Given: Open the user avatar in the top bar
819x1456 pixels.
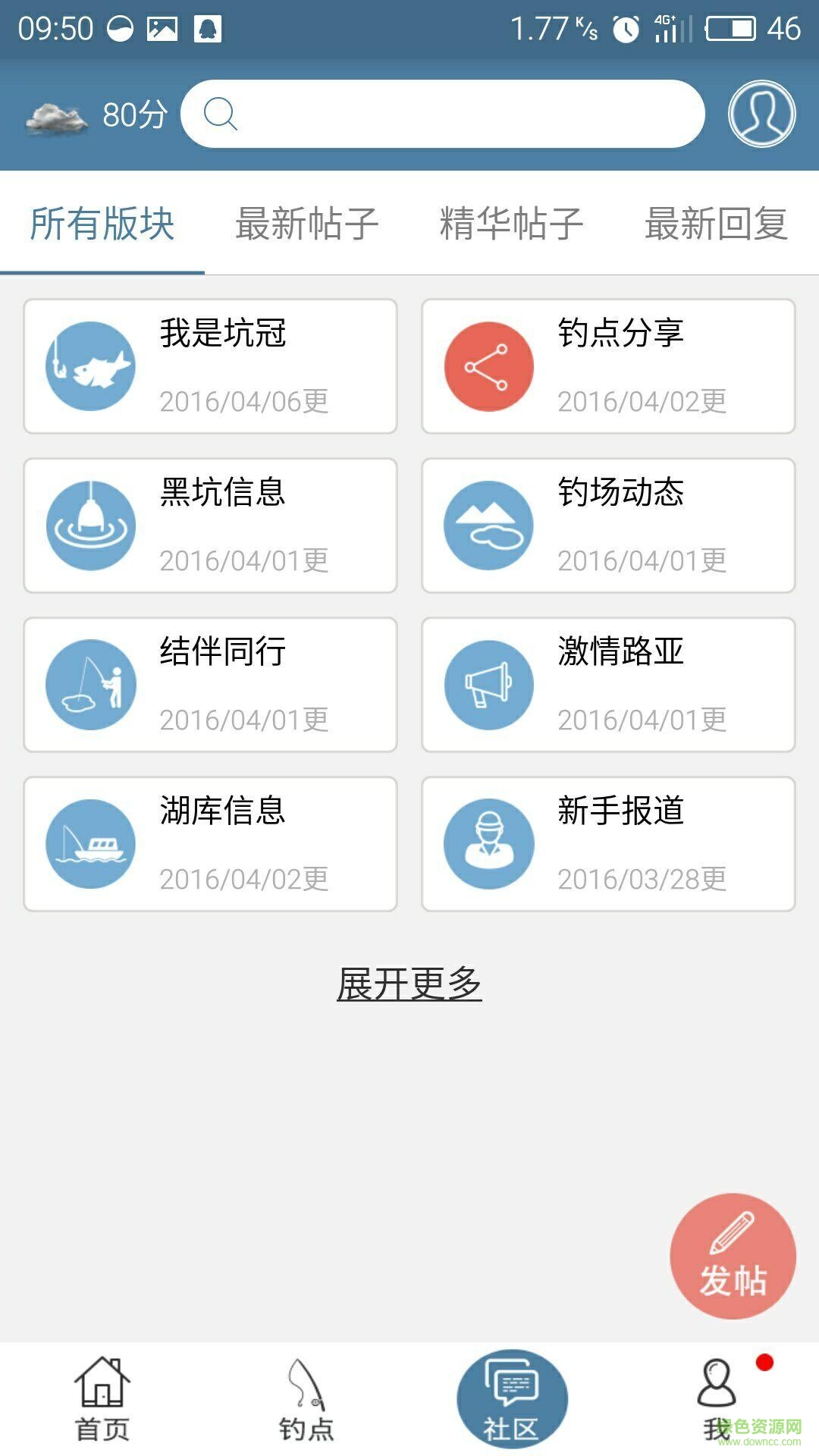Looking at the screenshot, I should 761,115.
